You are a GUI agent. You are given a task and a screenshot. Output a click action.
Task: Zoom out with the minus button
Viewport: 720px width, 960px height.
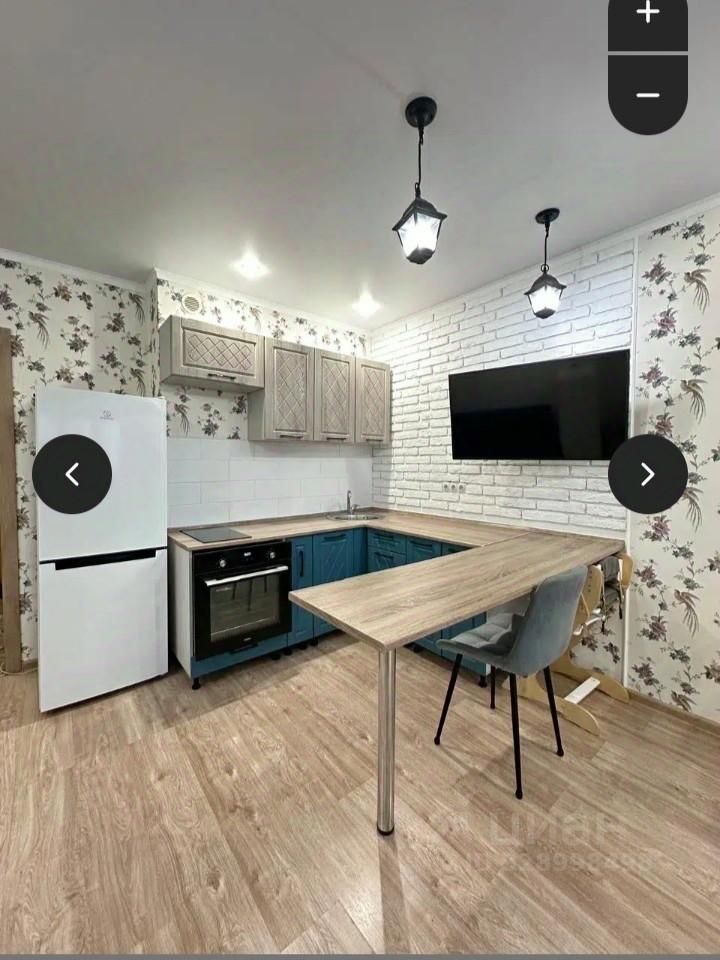coord(648,95)
